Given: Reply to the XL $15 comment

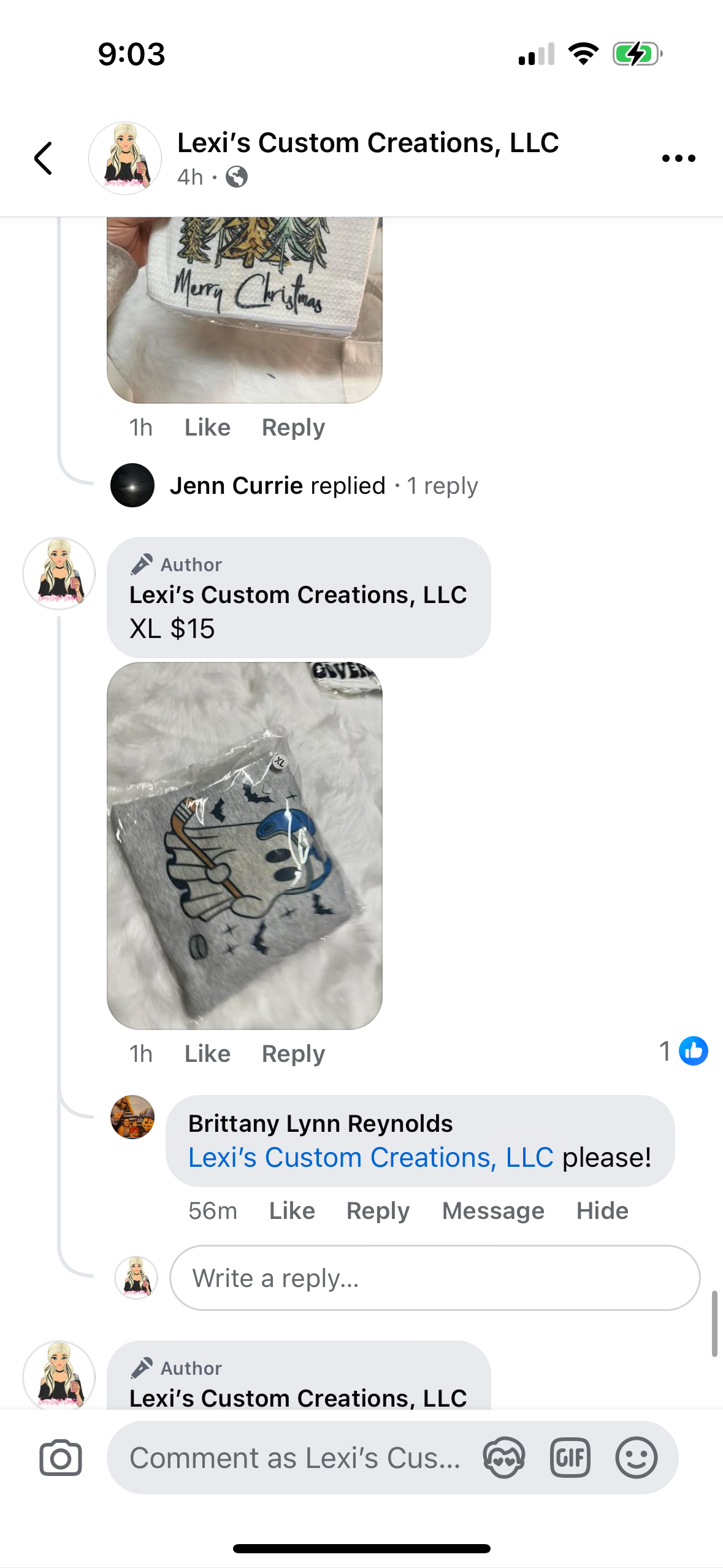Looking at the screenshot, I should [293, 1054].
